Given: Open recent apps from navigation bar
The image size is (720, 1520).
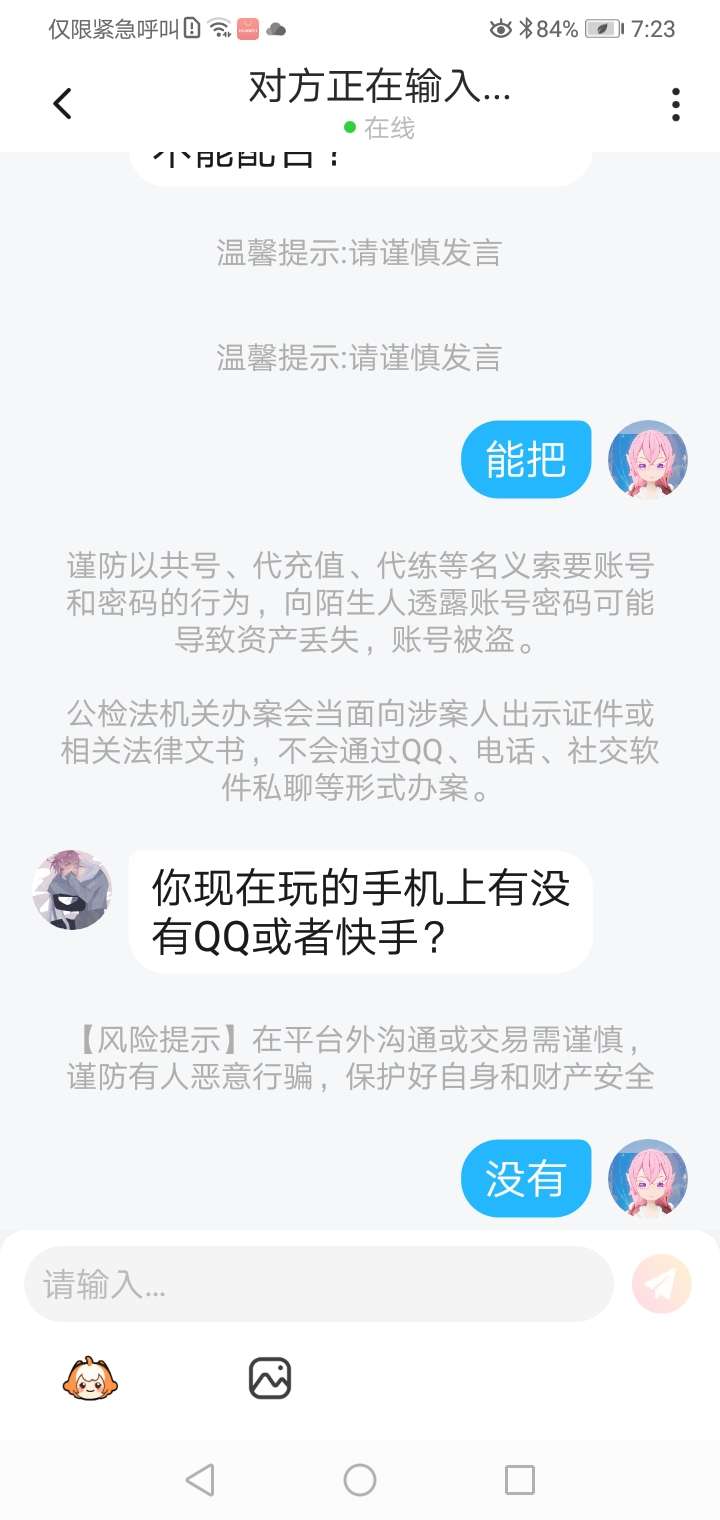Looking at the screenshot, I should [520, 1480].
